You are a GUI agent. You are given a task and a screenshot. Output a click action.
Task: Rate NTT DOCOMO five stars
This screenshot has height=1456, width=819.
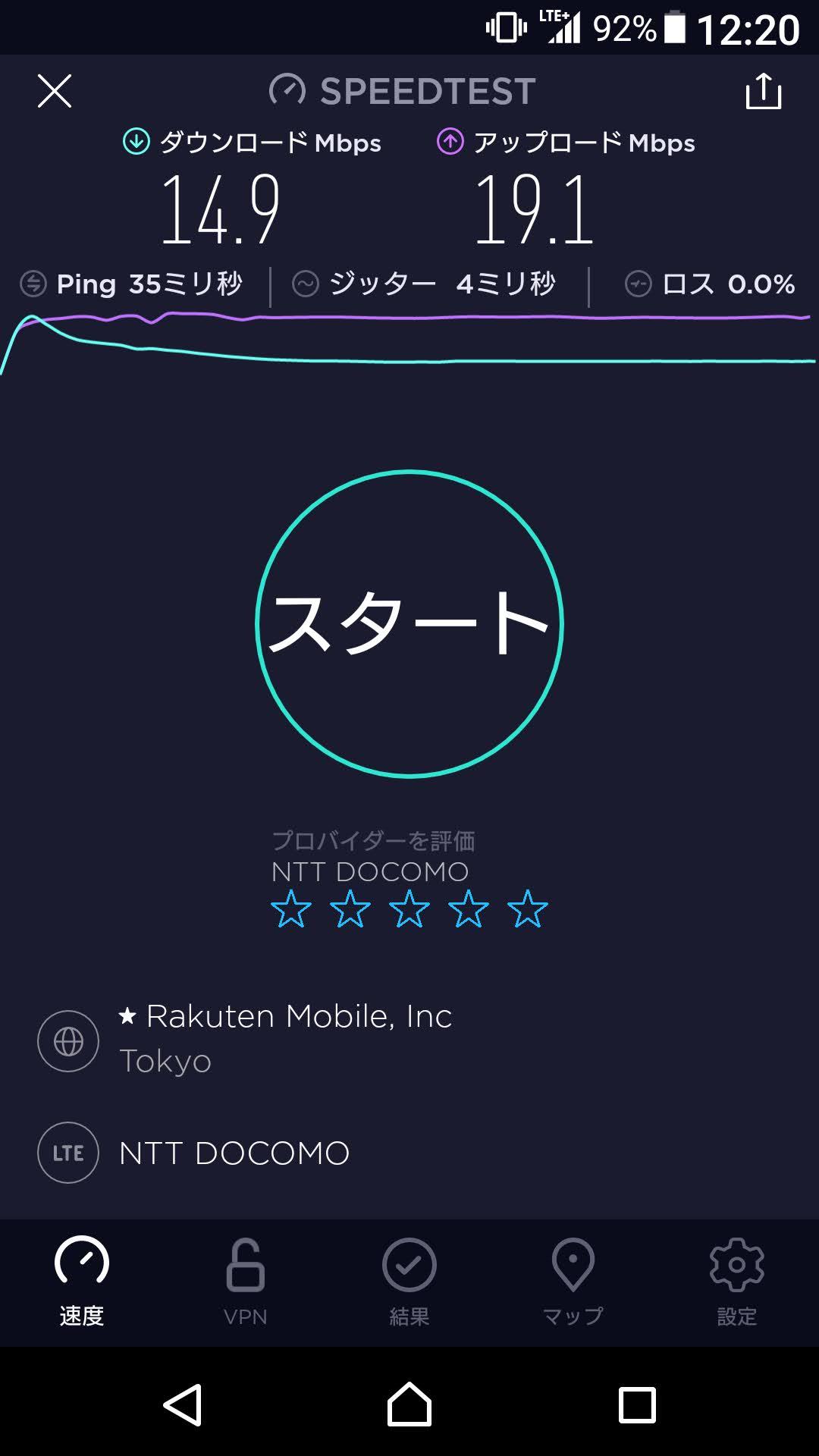coord(527,909)
